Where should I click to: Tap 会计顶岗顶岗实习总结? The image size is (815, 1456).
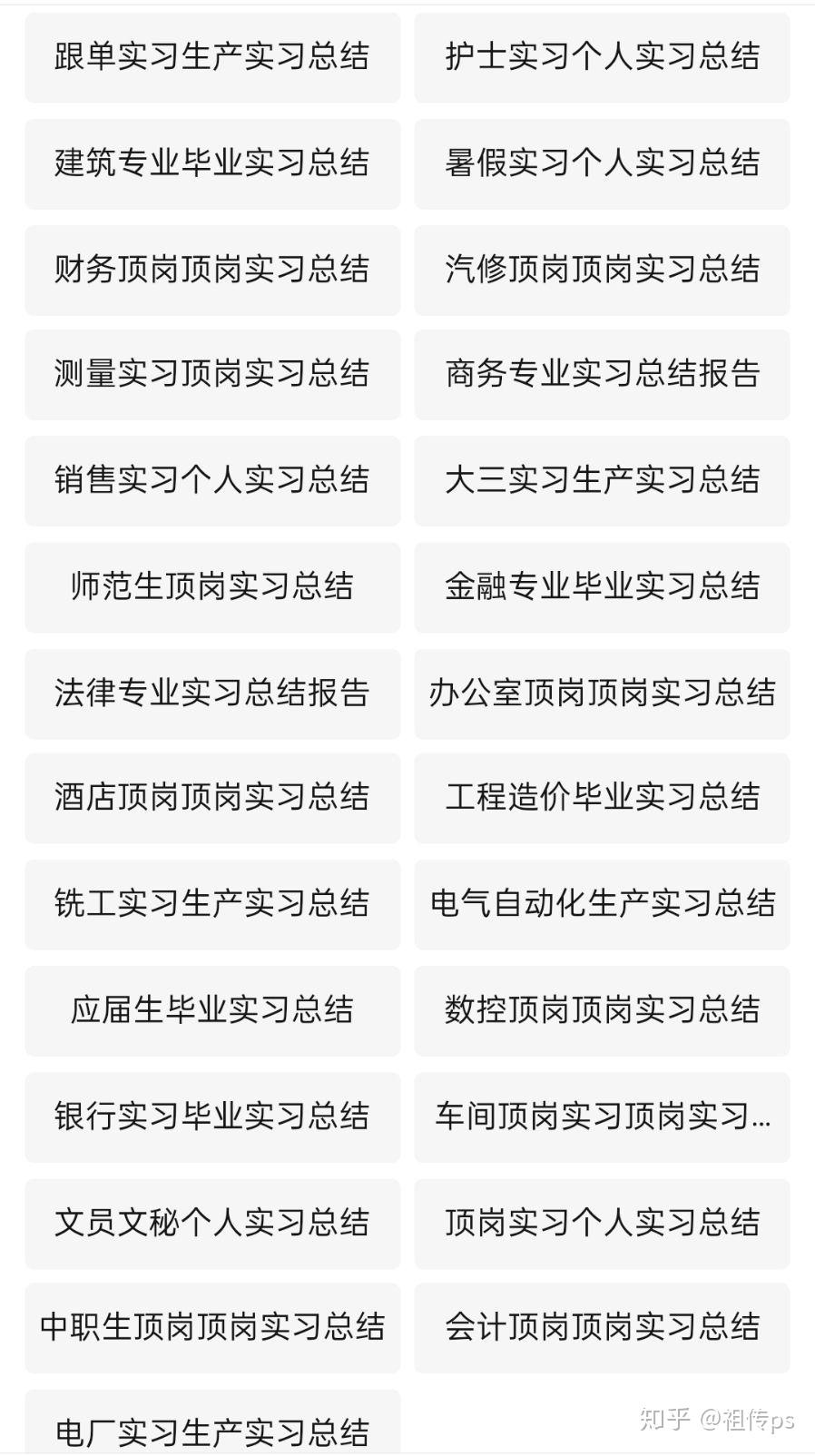(x=602, y=1328)
